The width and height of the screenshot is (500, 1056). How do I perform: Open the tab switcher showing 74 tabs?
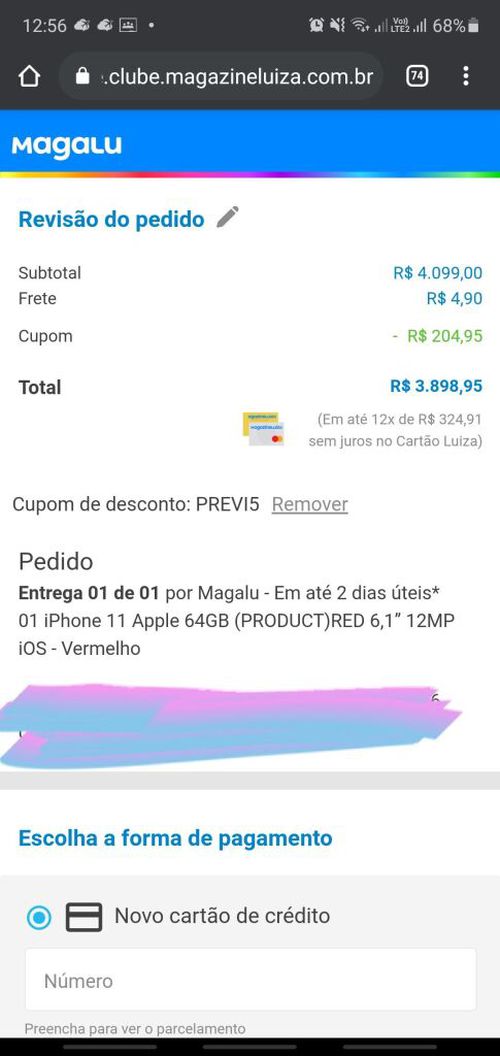[x=417, y=77]
